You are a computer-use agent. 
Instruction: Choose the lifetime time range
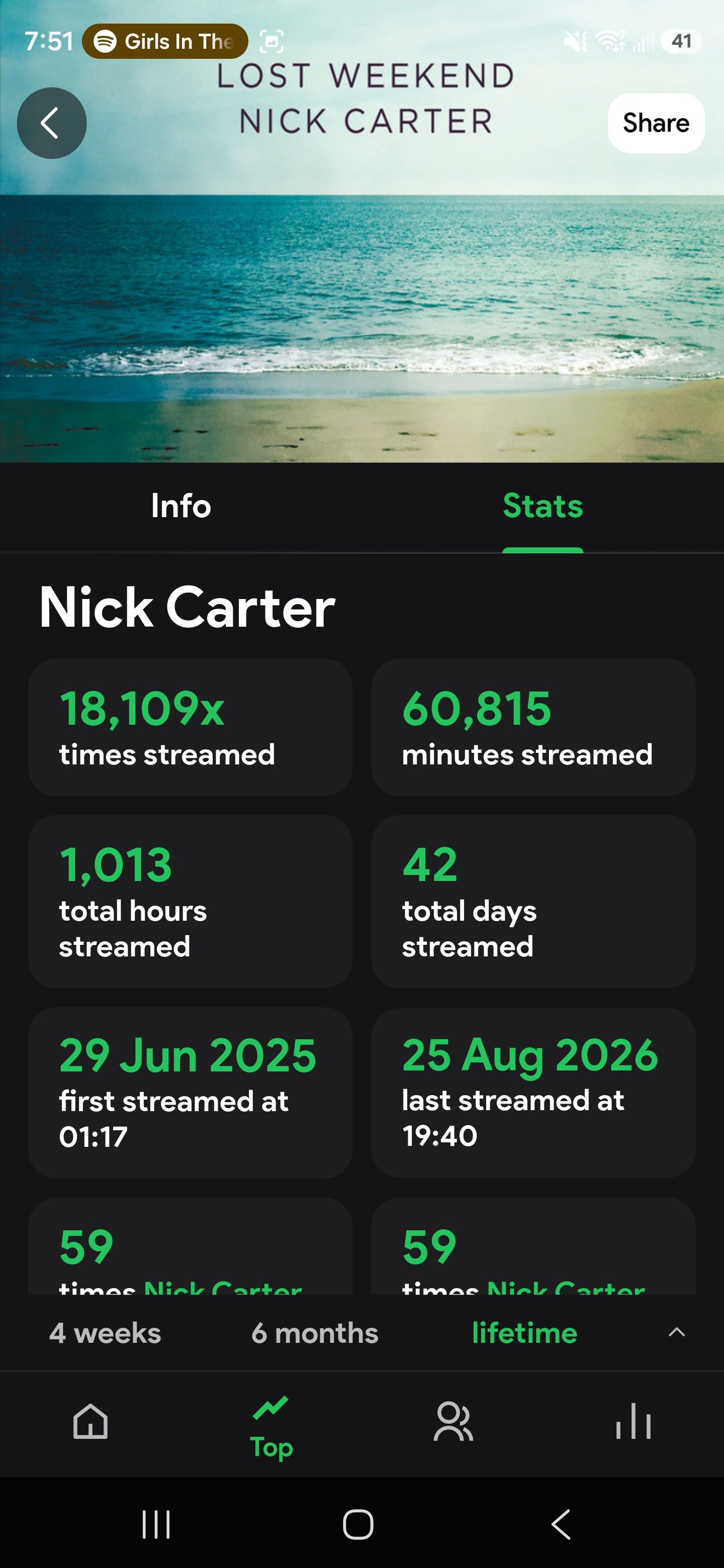tap(524, 1332)
